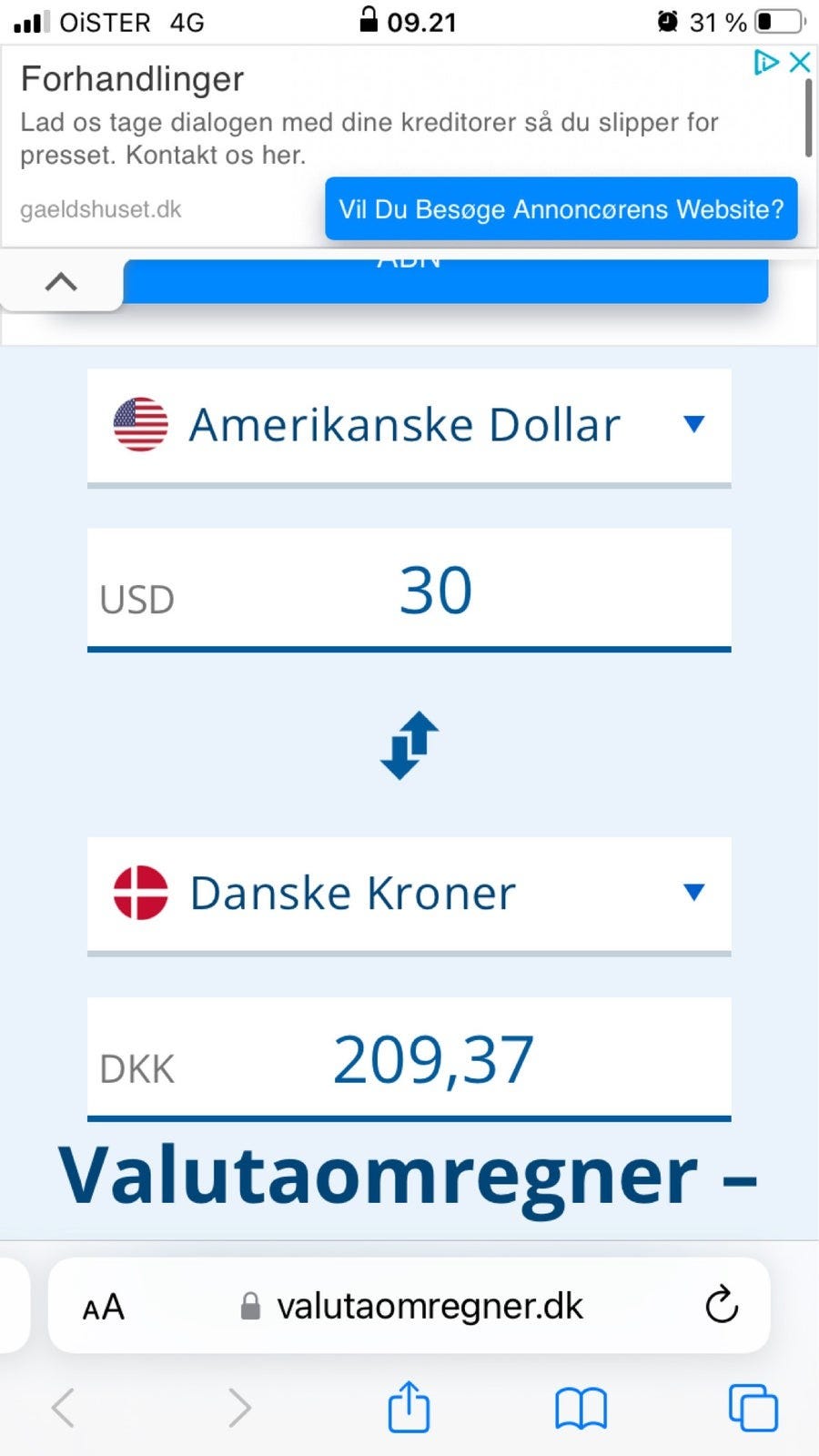Open the Amerikanske Dollar currency dropdown

pos(409,425)
